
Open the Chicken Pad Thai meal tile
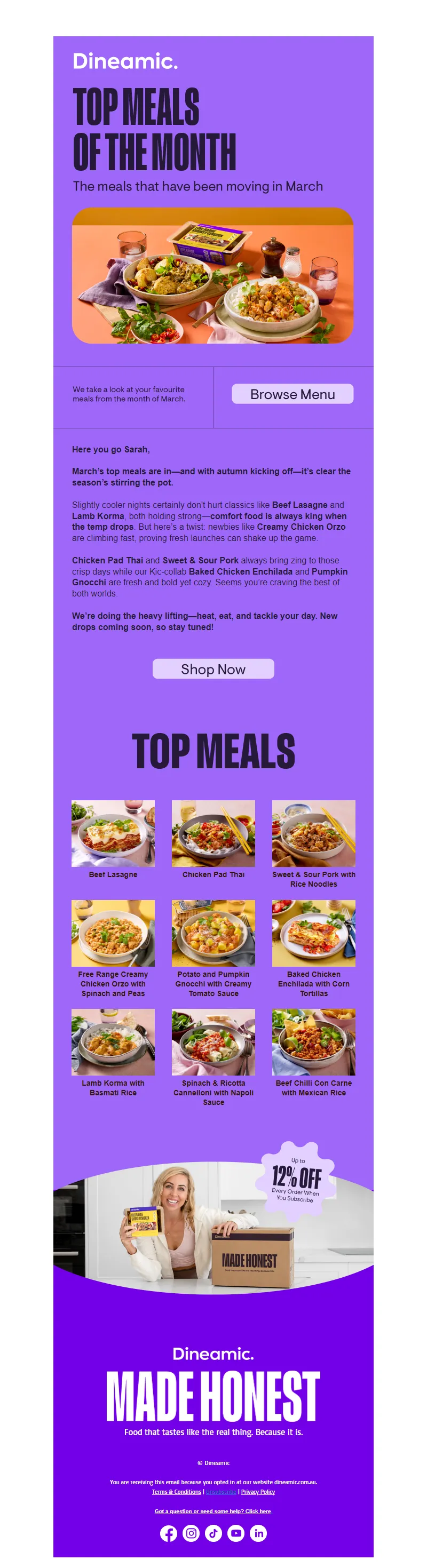[213, 833]
